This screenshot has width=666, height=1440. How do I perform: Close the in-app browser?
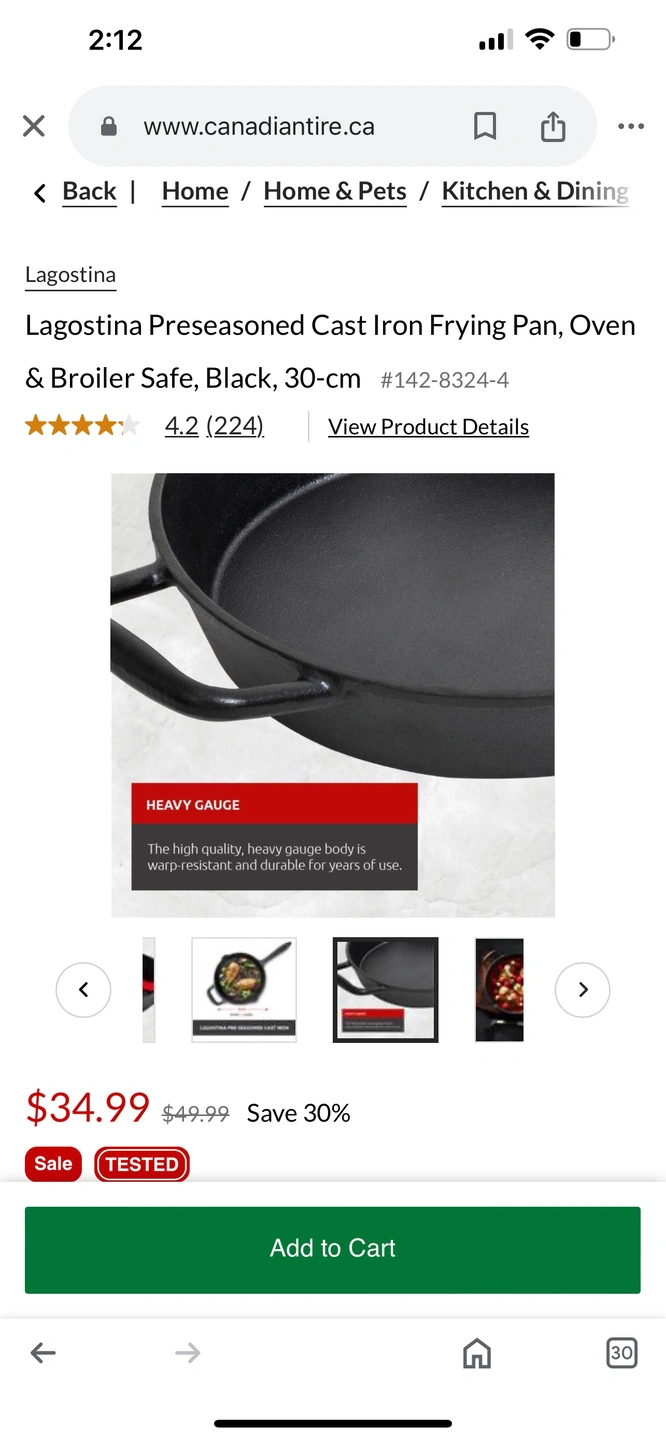[34, 126]
